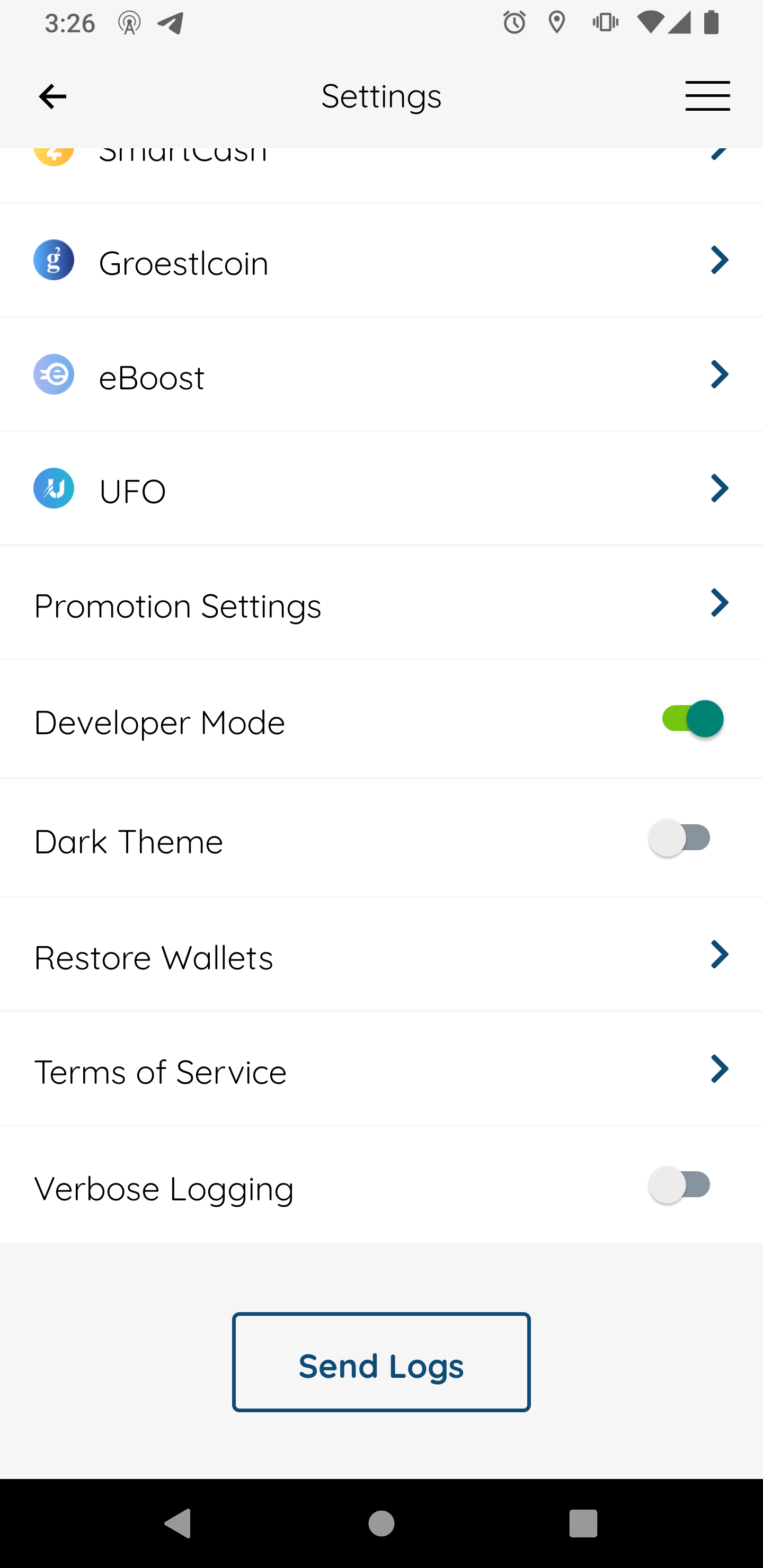This screenshot has width=763, height=1568.
Task: Open the hamburger menu
Action: [x=707, y=95]
